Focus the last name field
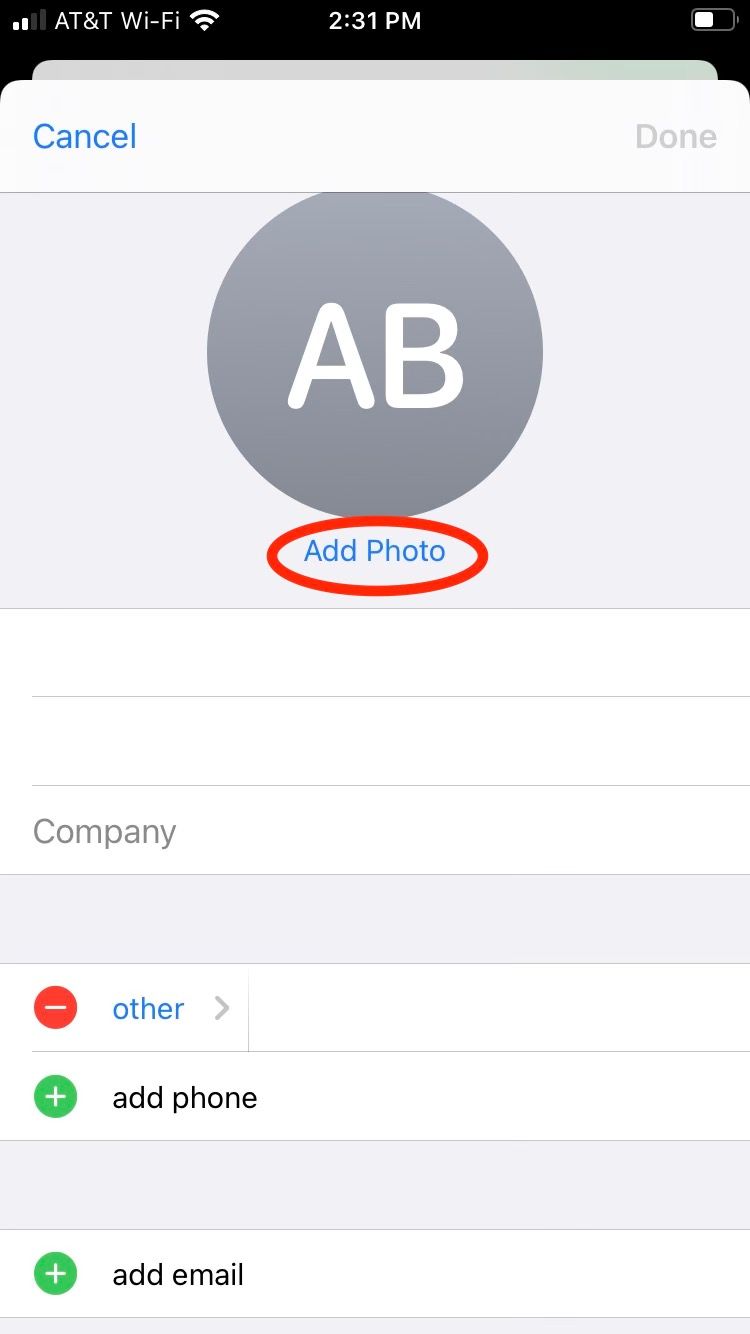This screenshot has height=1334, width=750. click(x=390, y=741)
